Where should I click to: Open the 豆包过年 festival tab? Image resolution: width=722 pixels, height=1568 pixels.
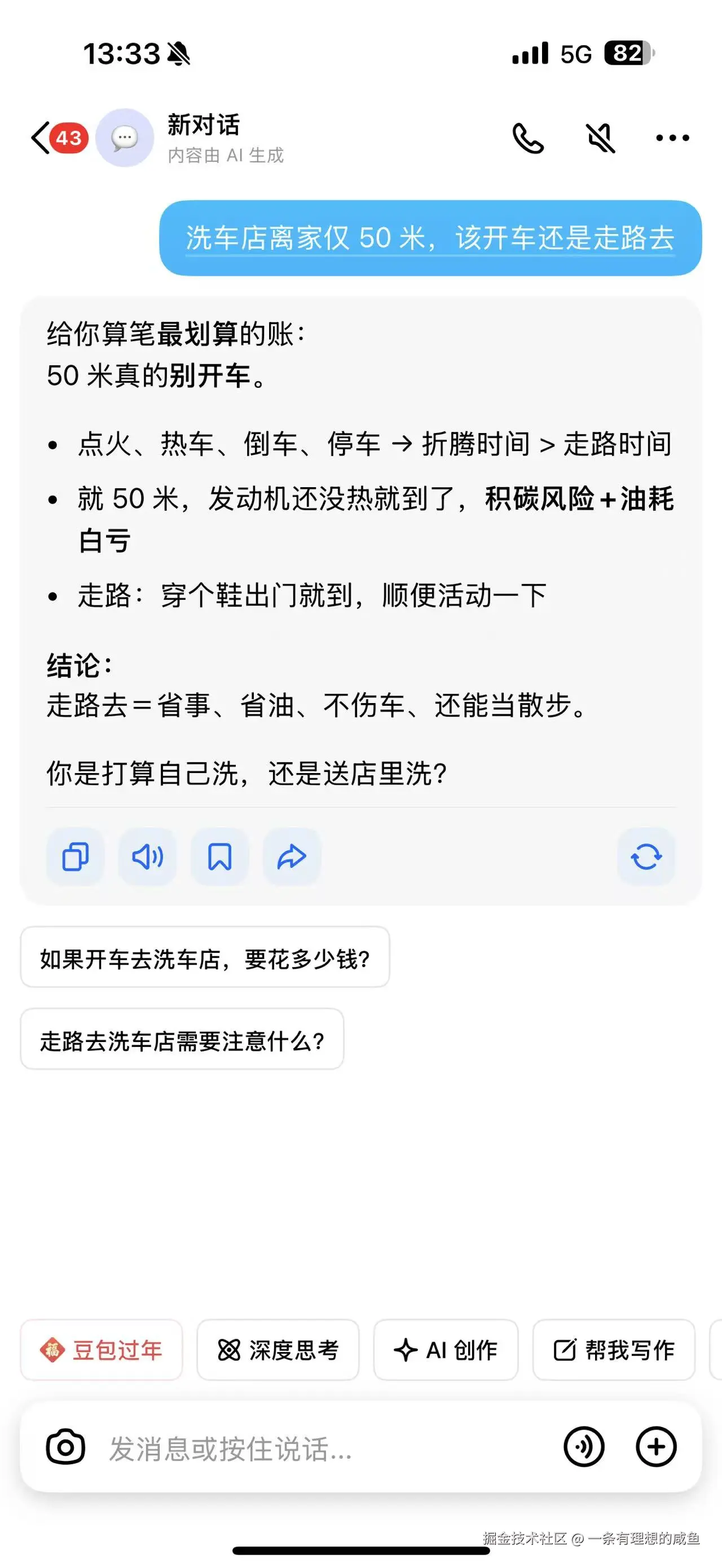pos(101,1351)
